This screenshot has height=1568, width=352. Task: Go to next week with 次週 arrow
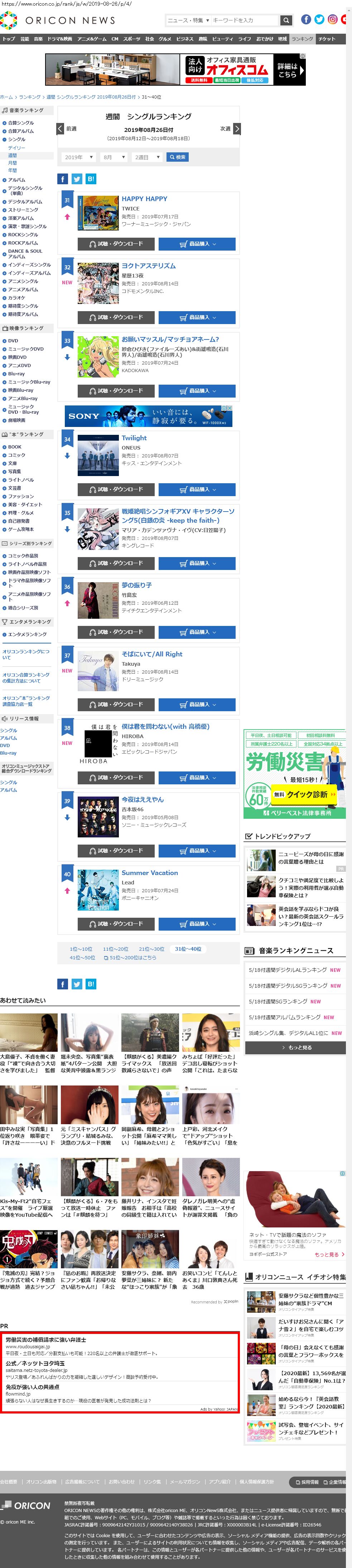pyautogui.click(x=237, y=129)
